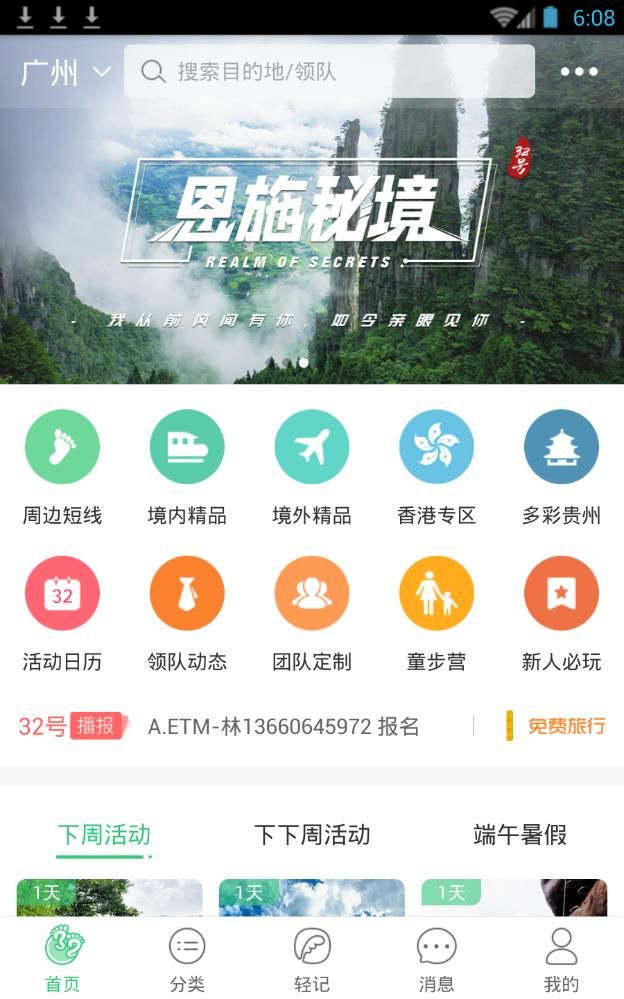Open 多彩贵州 category

coord(561,466)
